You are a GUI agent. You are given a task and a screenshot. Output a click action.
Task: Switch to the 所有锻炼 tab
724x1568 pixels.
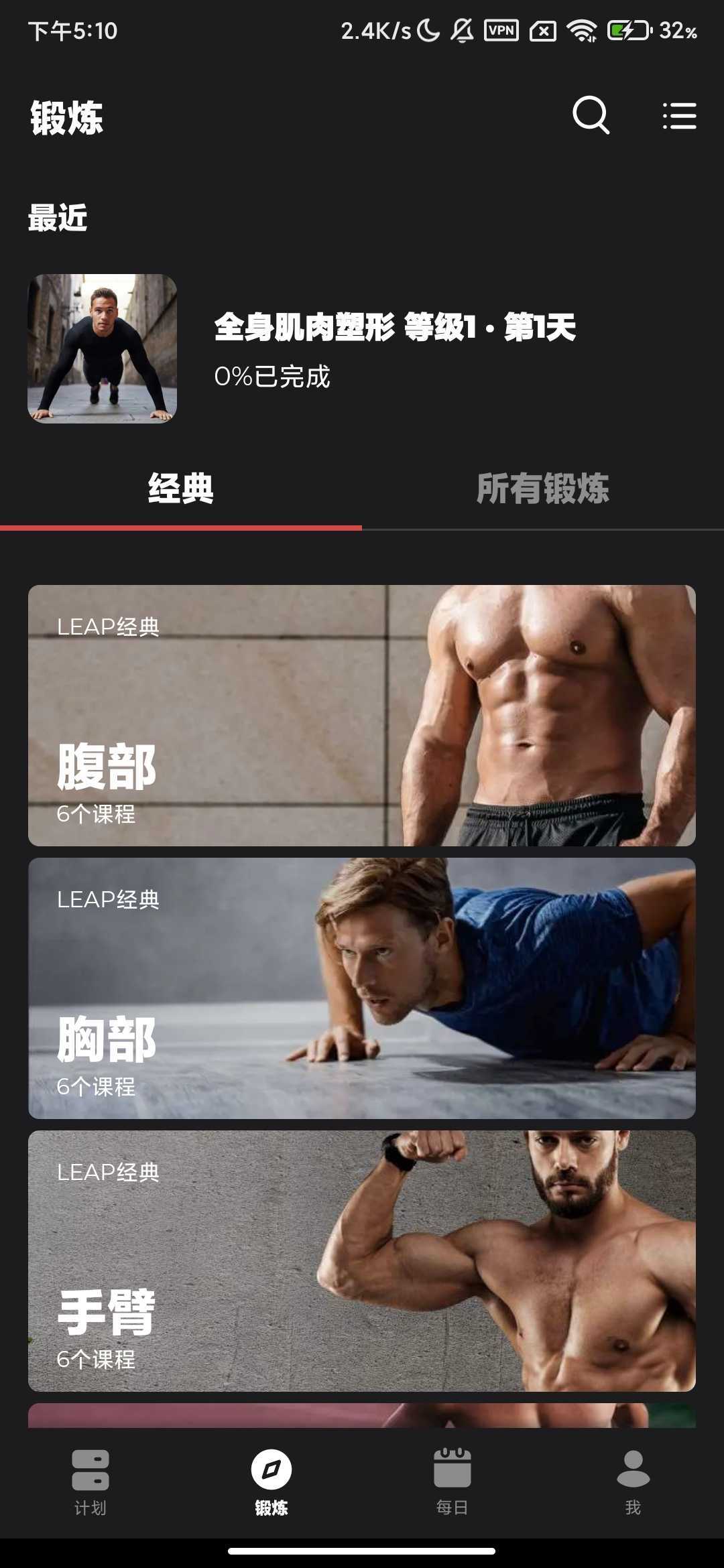[542, 488]
